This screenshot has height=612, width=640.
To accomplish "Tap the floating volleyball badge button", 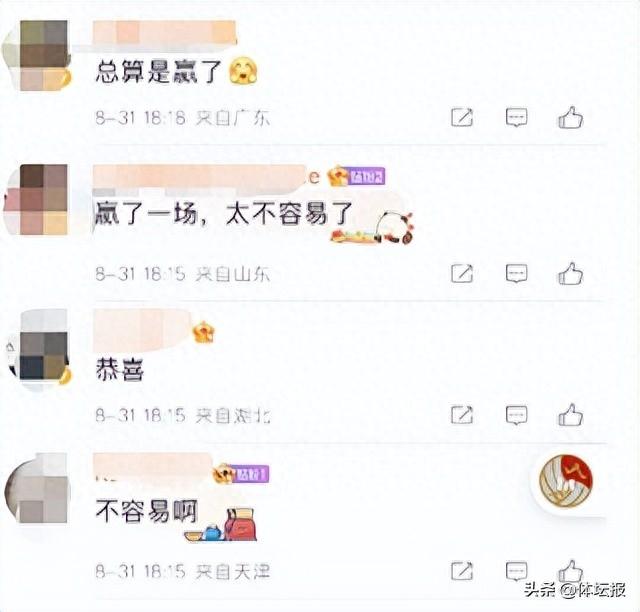I will click(566, 479).
